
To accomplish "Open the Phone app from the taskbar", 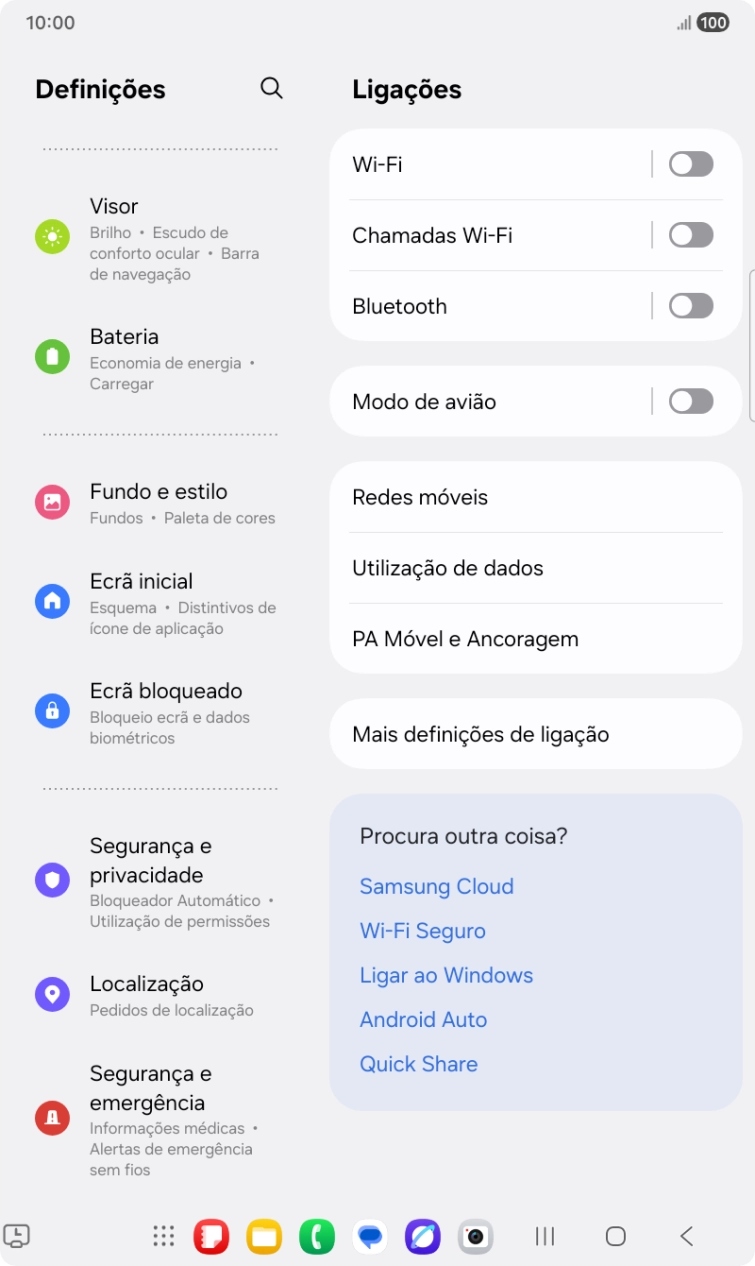I will click(x=316, y=1237).
